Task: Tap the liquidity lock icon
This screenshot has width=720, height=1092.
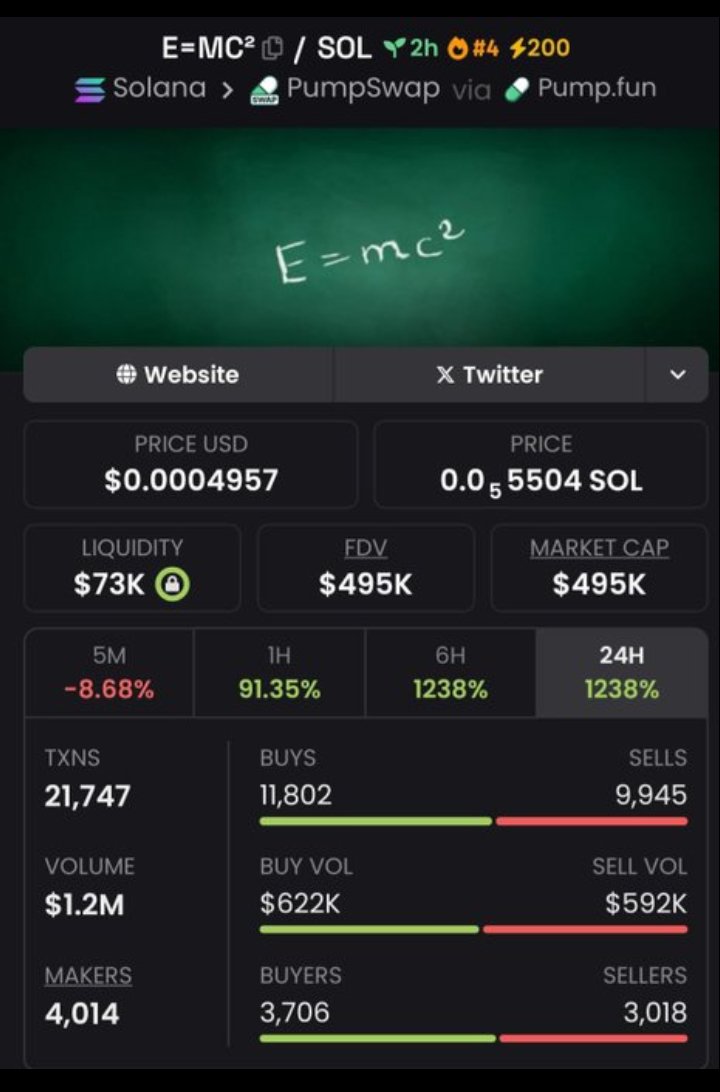Action: point(172,584)
